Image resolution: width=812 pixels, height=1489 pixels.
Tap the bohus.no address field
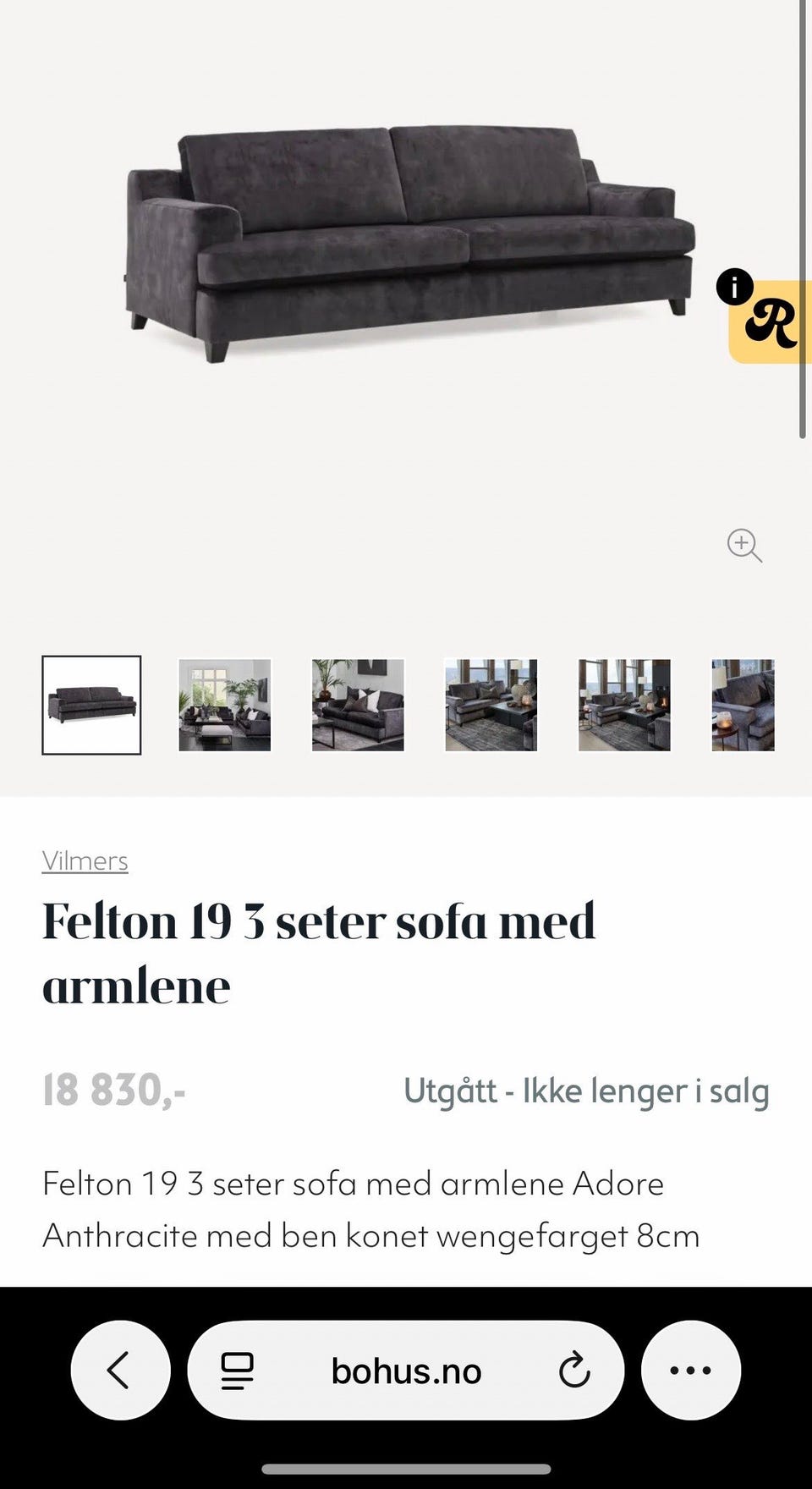tap(406, 1370)
